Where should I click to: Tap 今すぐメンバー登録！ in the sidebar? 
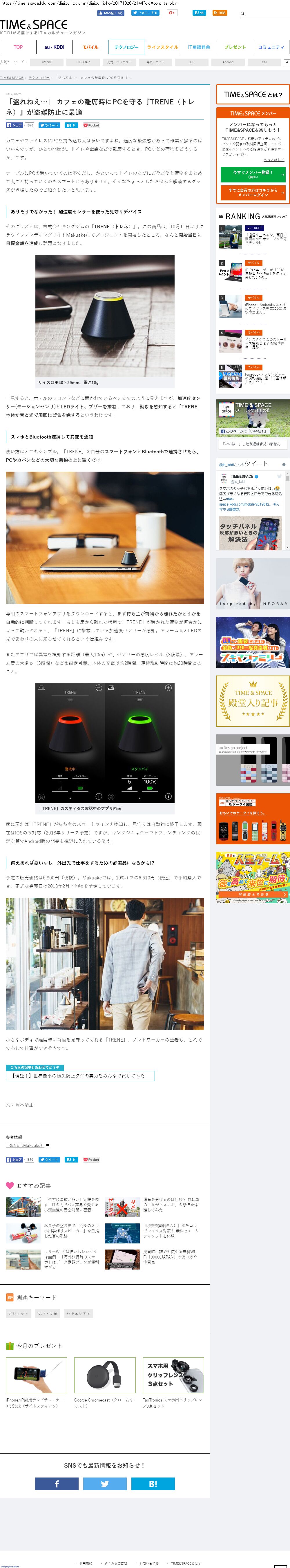pyautogui.click(x=252, y=174)
